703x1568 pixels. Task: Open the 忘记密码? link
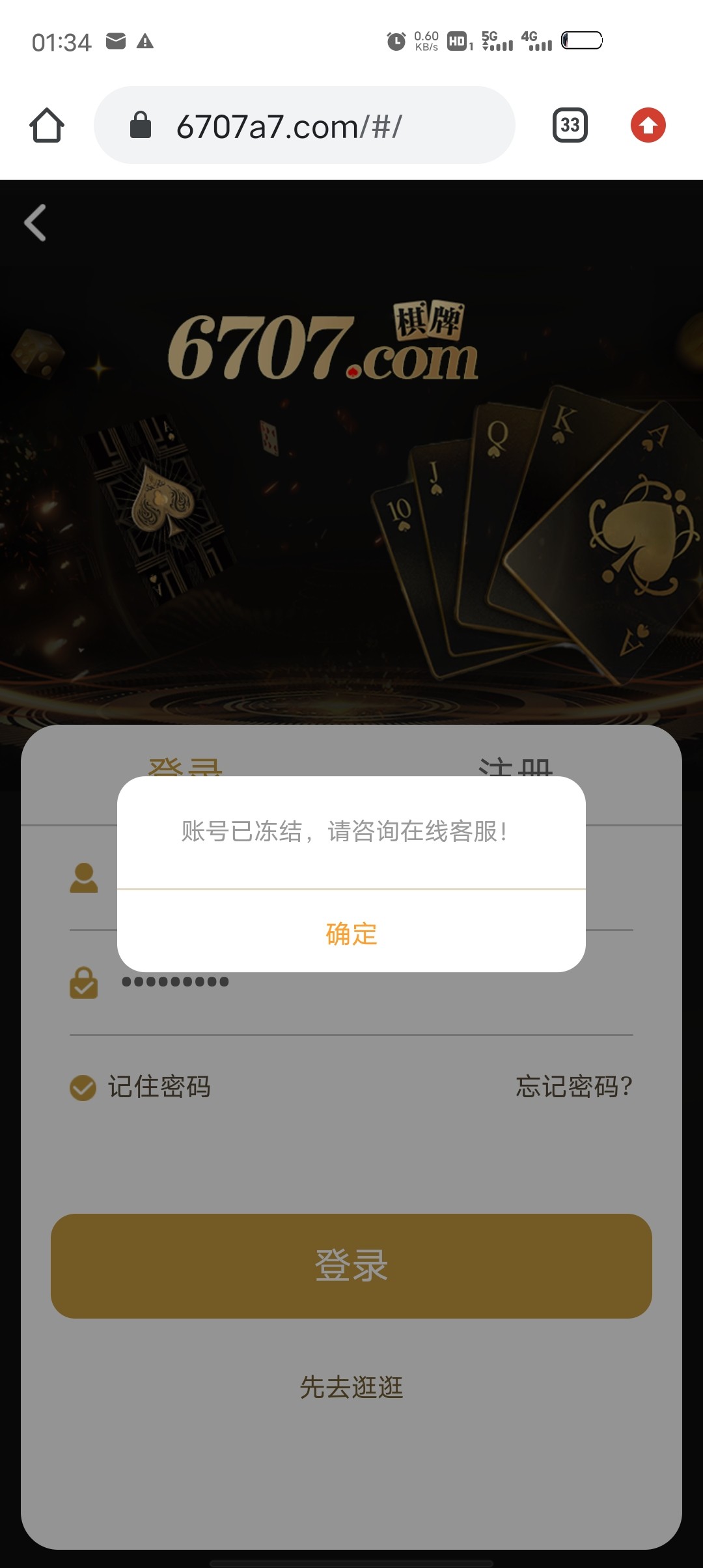tap(573, 1086)
